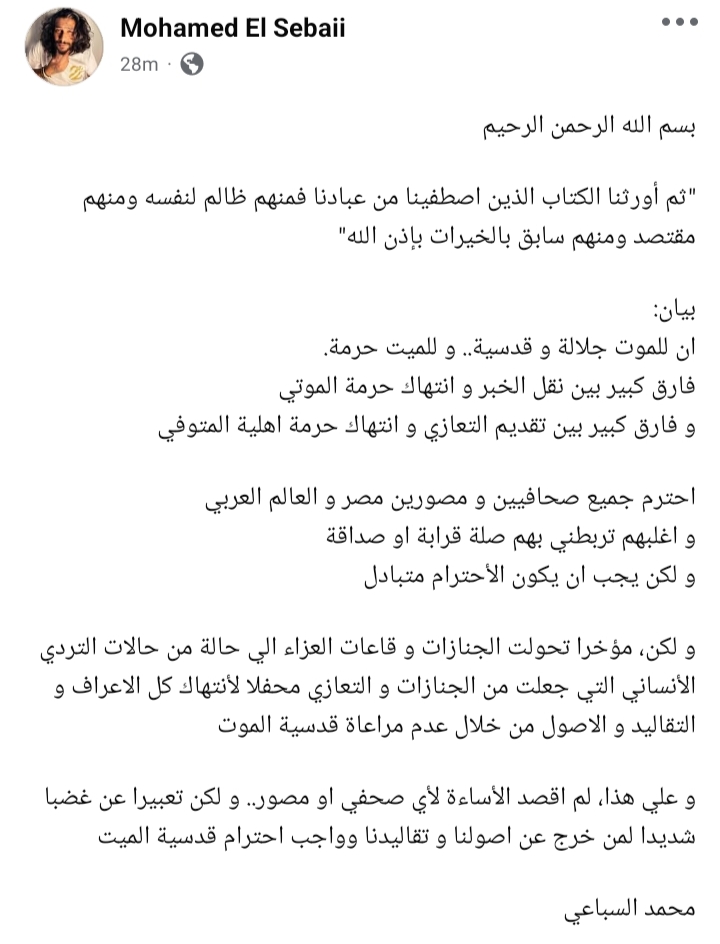Open Mohamed El Sebaii's profile name link
This screenshot has width=720, height=944.
[x=232, y=28]
